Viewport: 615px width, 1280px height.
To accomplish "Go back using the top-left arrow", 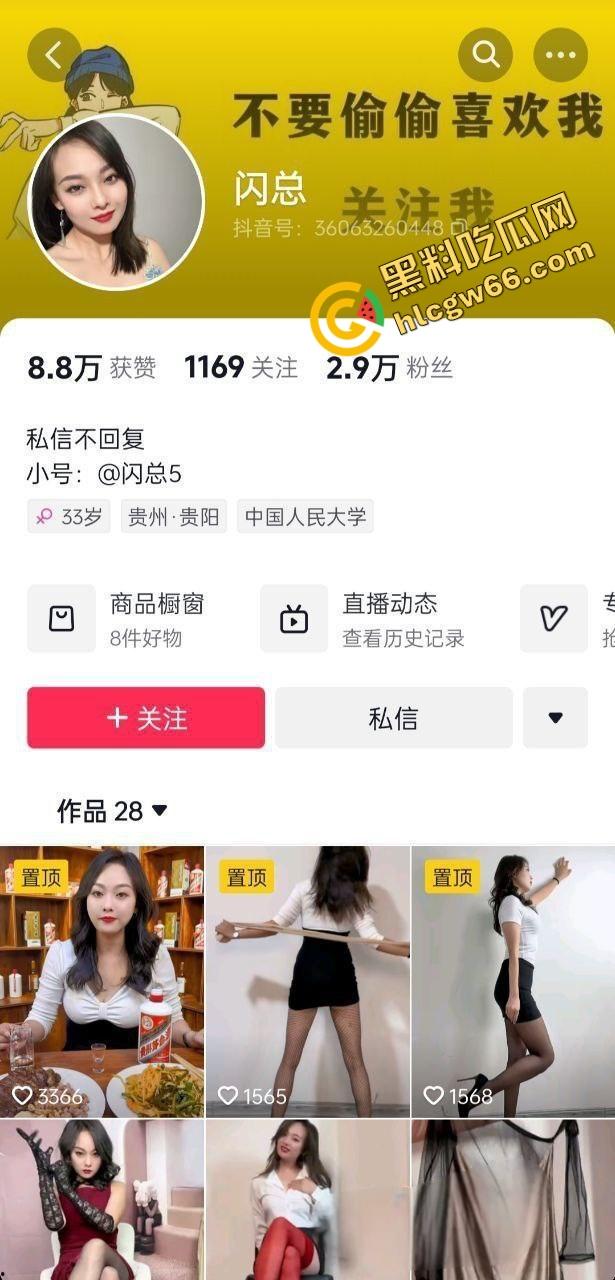I will 54,54.
